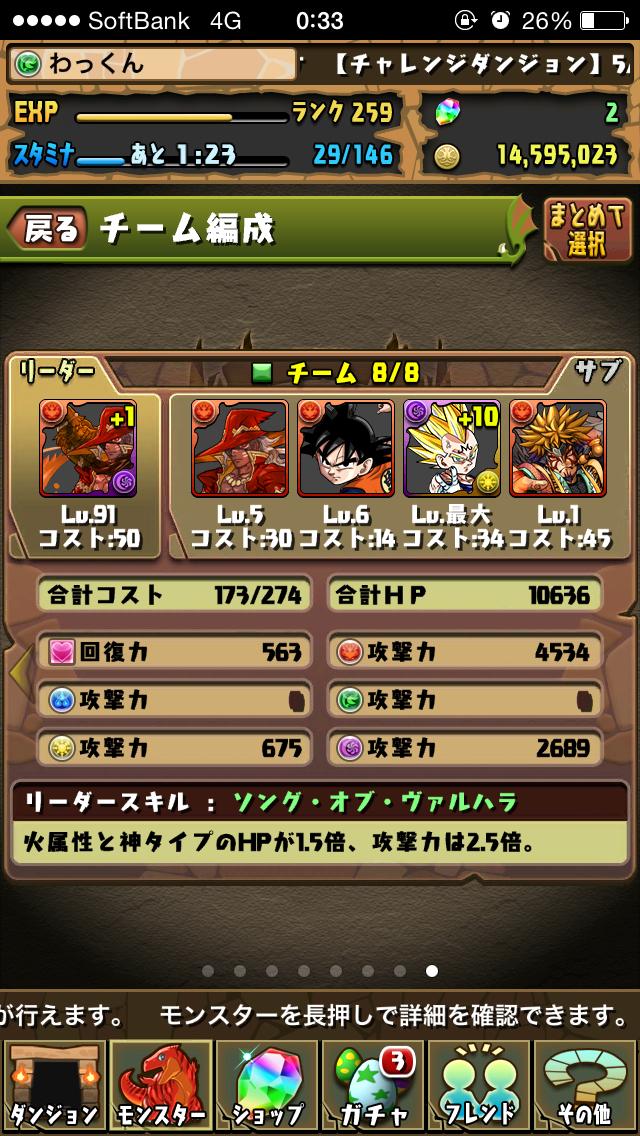Image resolution: width=640 pixels, height=1136 pixels.
Task: Select the Goku sub monster Lv.6
Action: [x=345, y=448]
